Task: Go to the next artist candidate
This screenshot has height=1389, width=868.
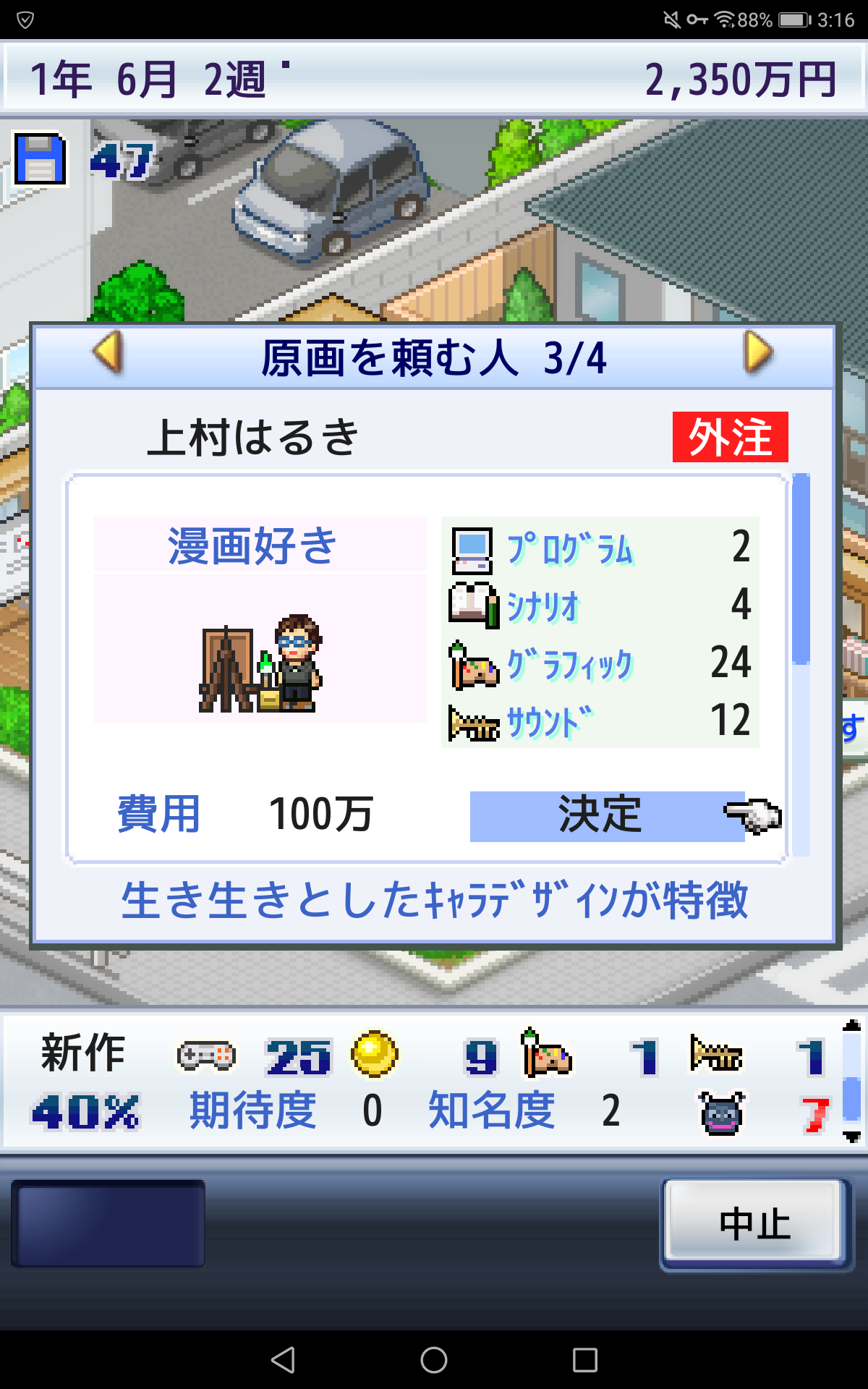Action: pos(759,354)
